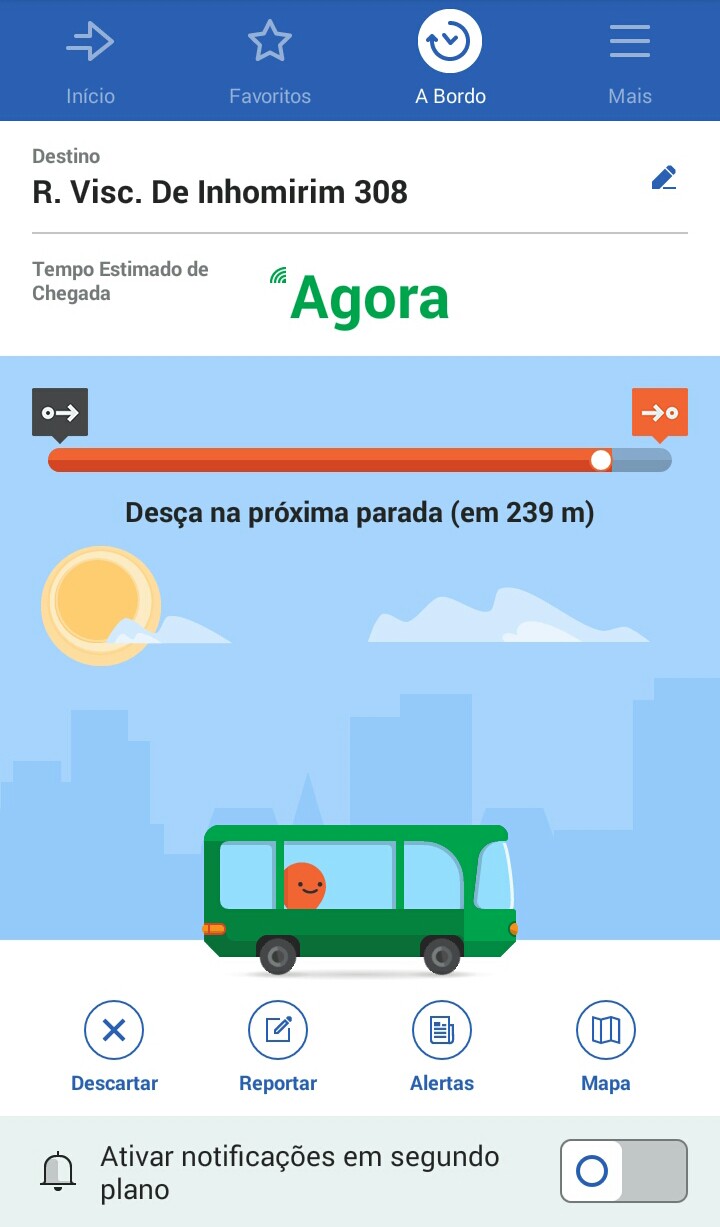720x1227 pixels.
Task: Switch to the Início tab
Action: (90, 62)
